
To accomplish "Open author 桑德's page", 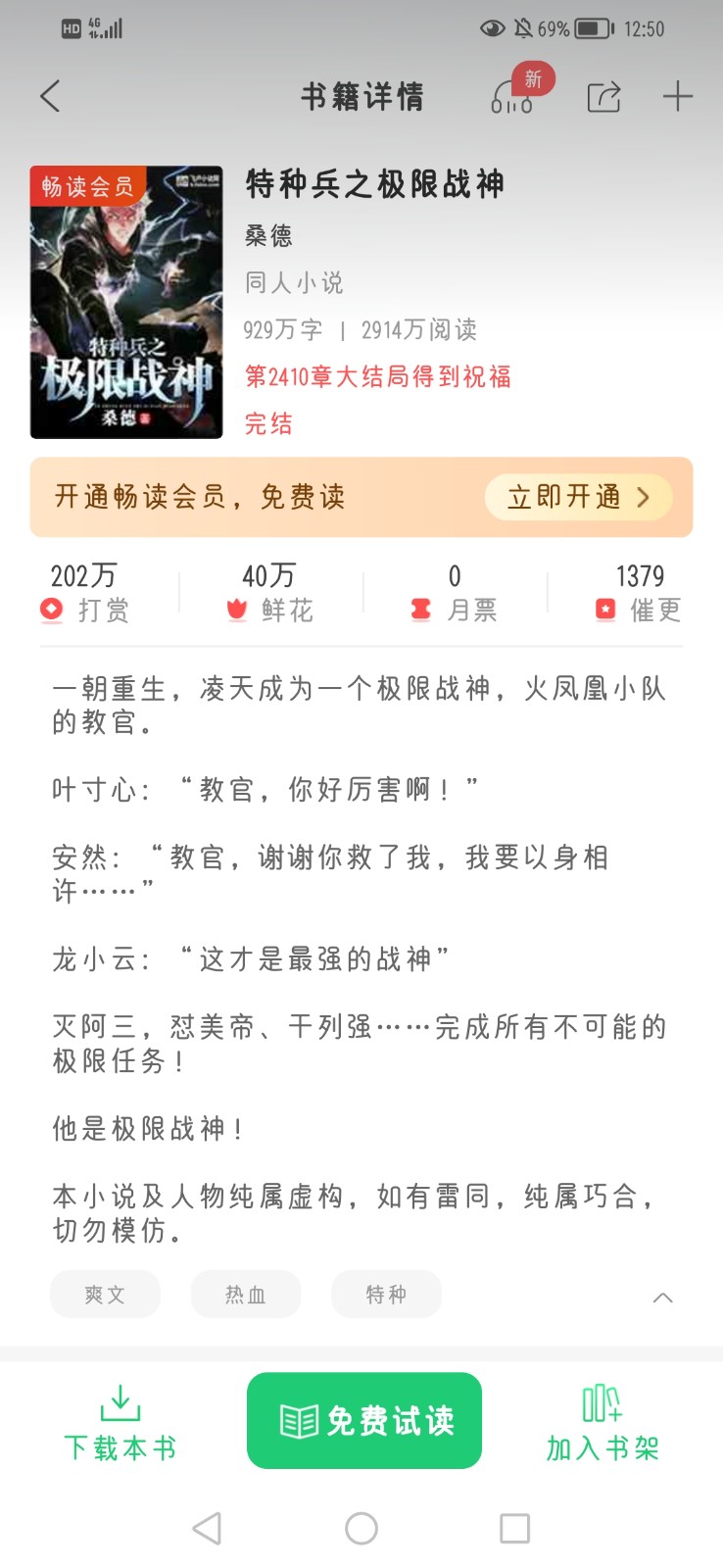I will pyautogui.click(x=268, y=235).
